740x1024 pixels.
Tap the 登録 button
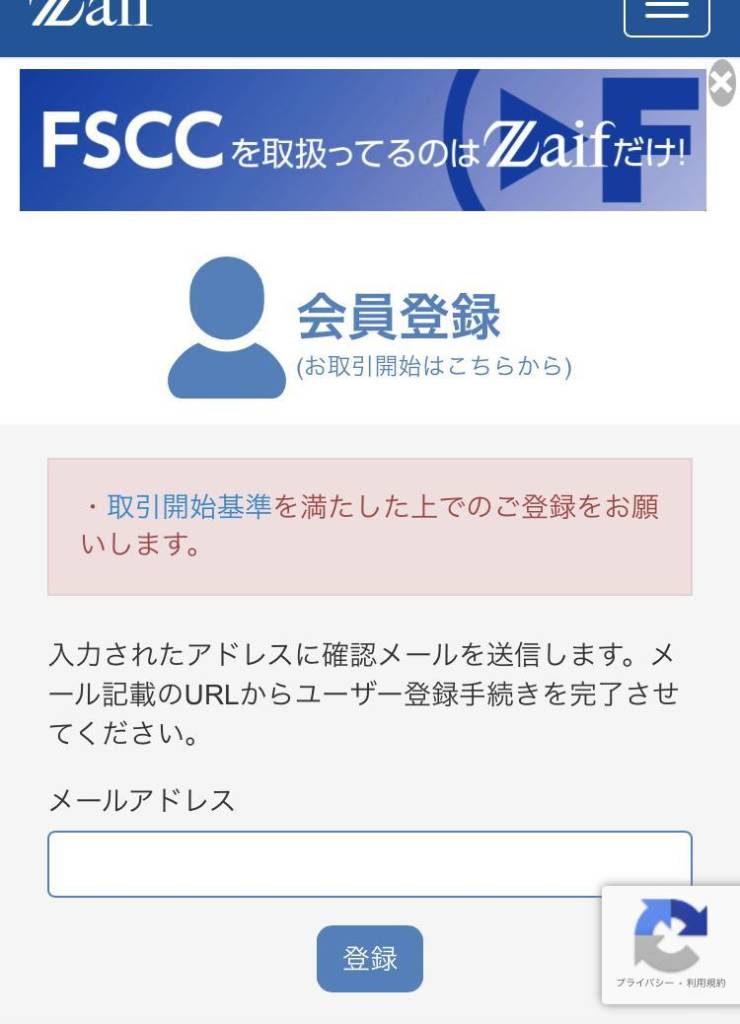370,958
